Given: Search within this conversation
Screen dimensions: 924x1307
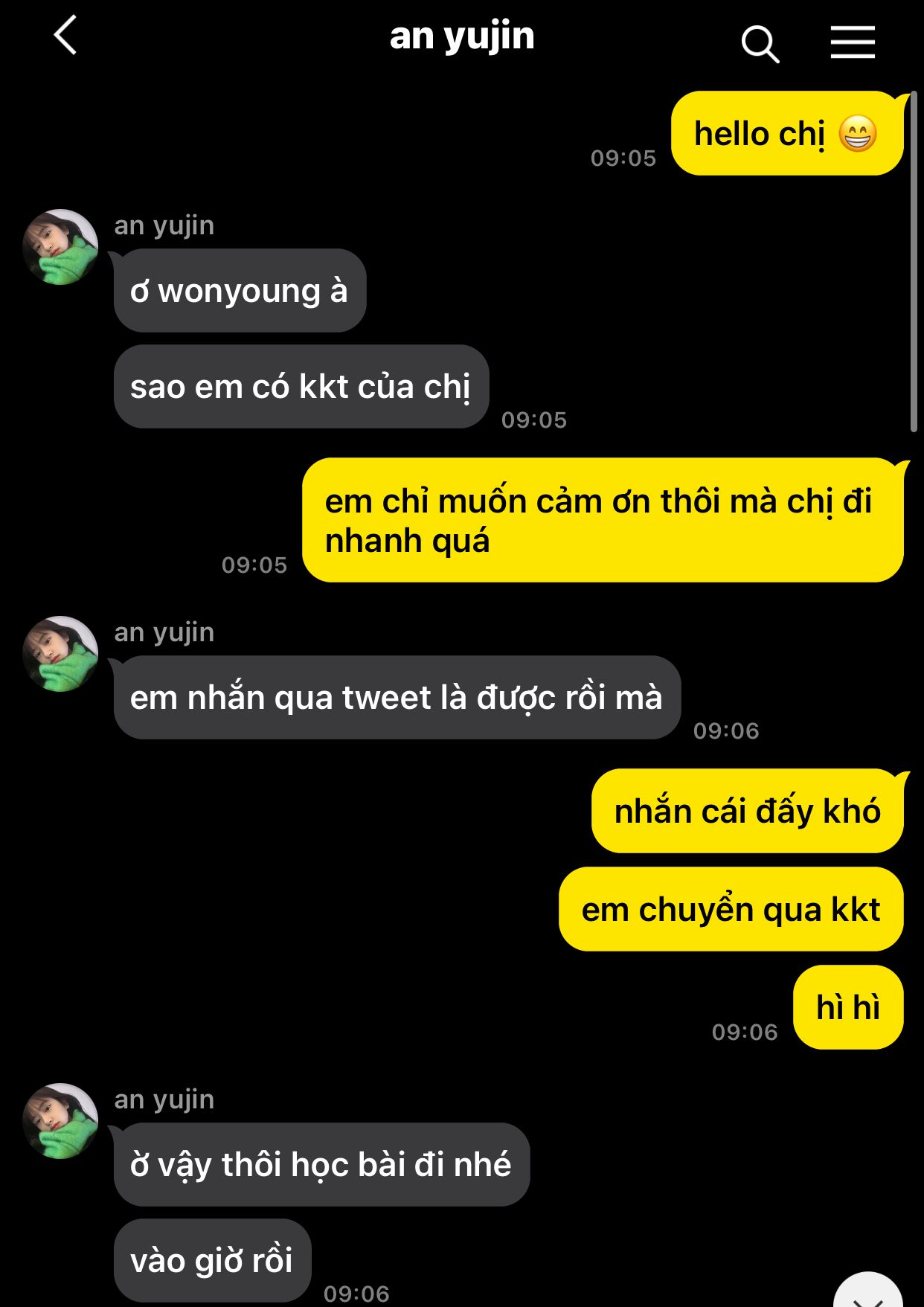Looking at the screenshot, I should click(760, 44).
